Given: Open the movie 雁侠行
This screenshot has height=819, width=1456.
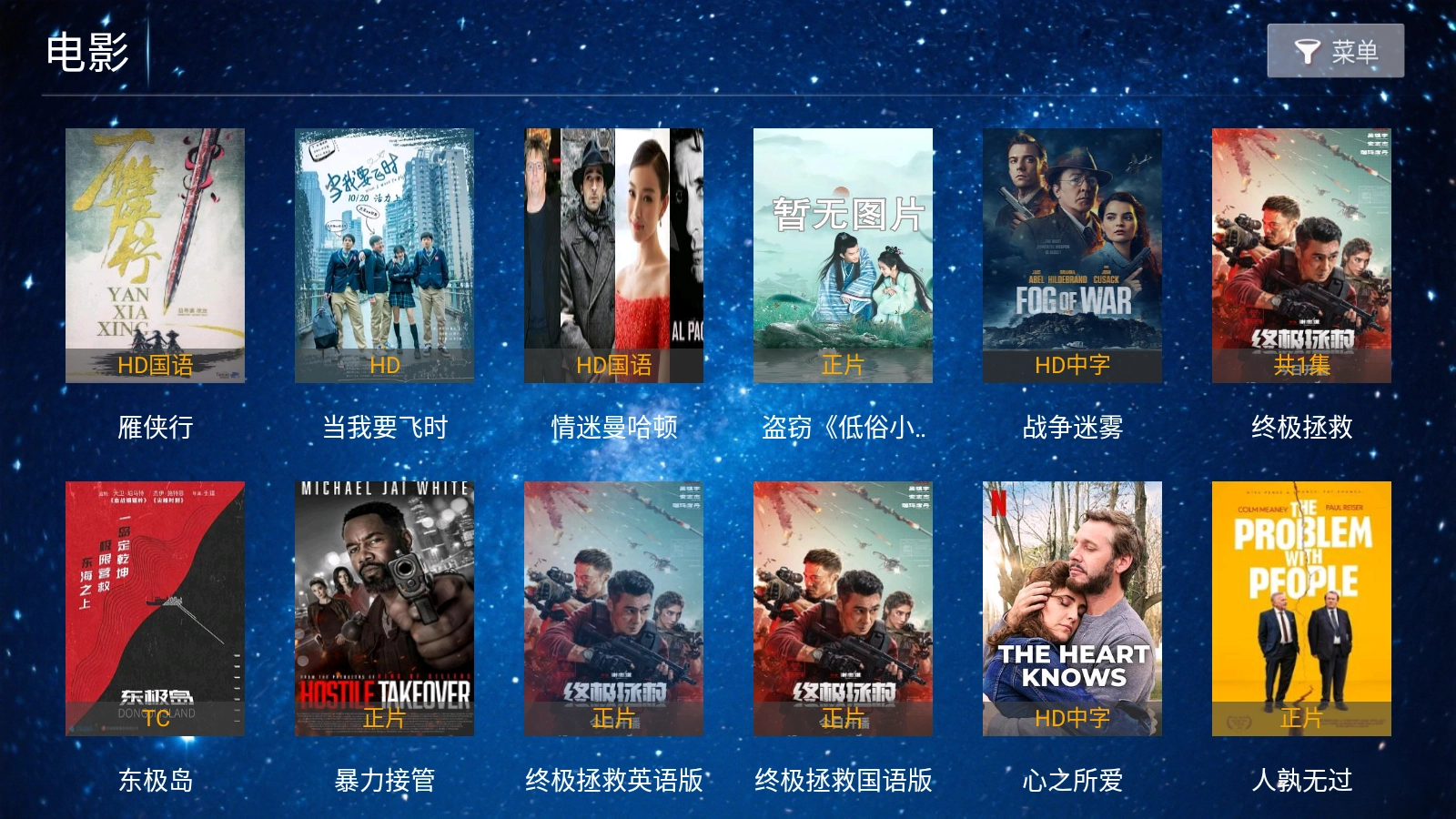Looking at the screenshot, I should (155, 255).
